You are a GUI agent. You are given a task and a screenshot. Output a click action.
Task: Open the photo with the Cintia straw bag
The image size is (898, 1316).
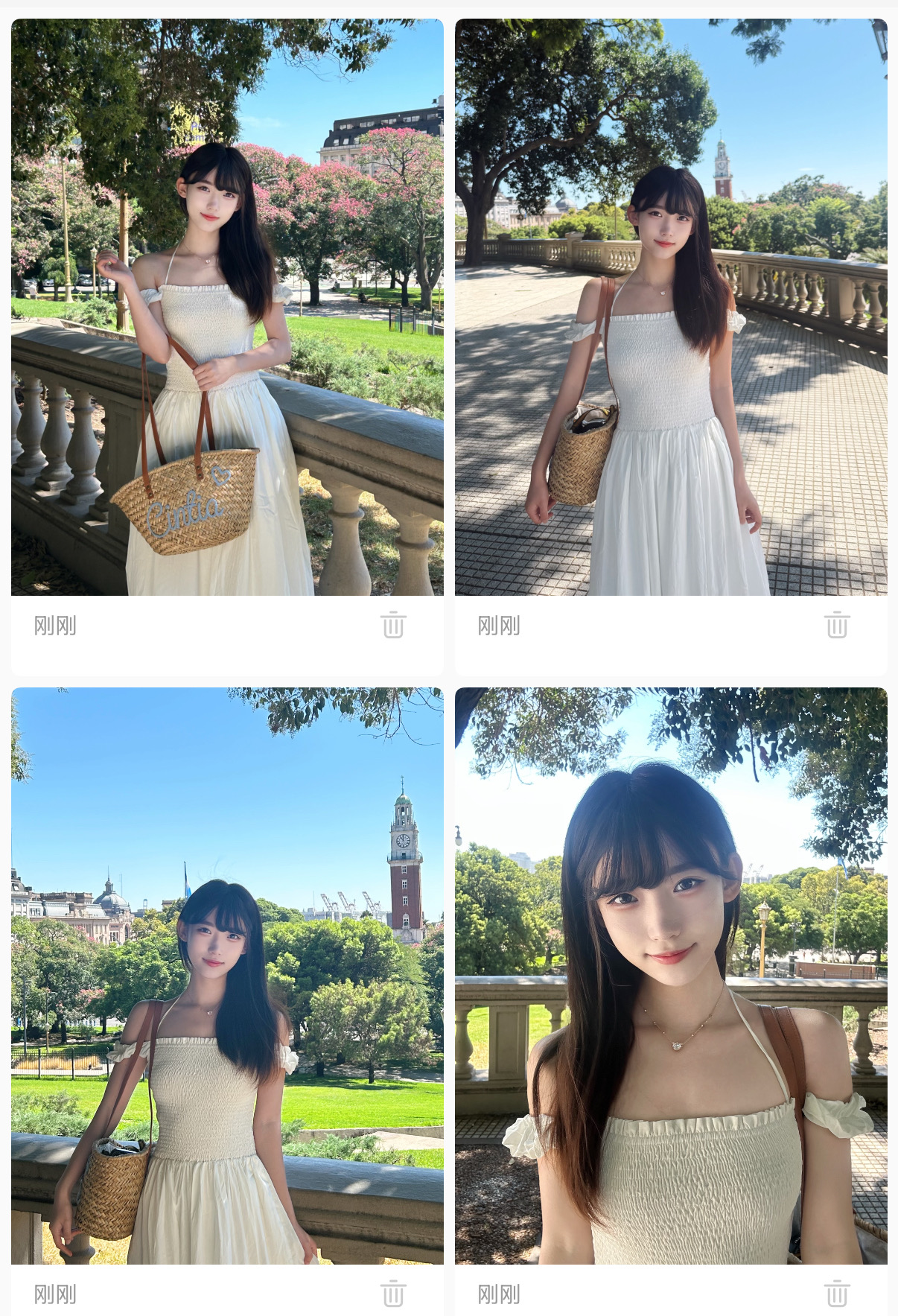click(227, 307)
